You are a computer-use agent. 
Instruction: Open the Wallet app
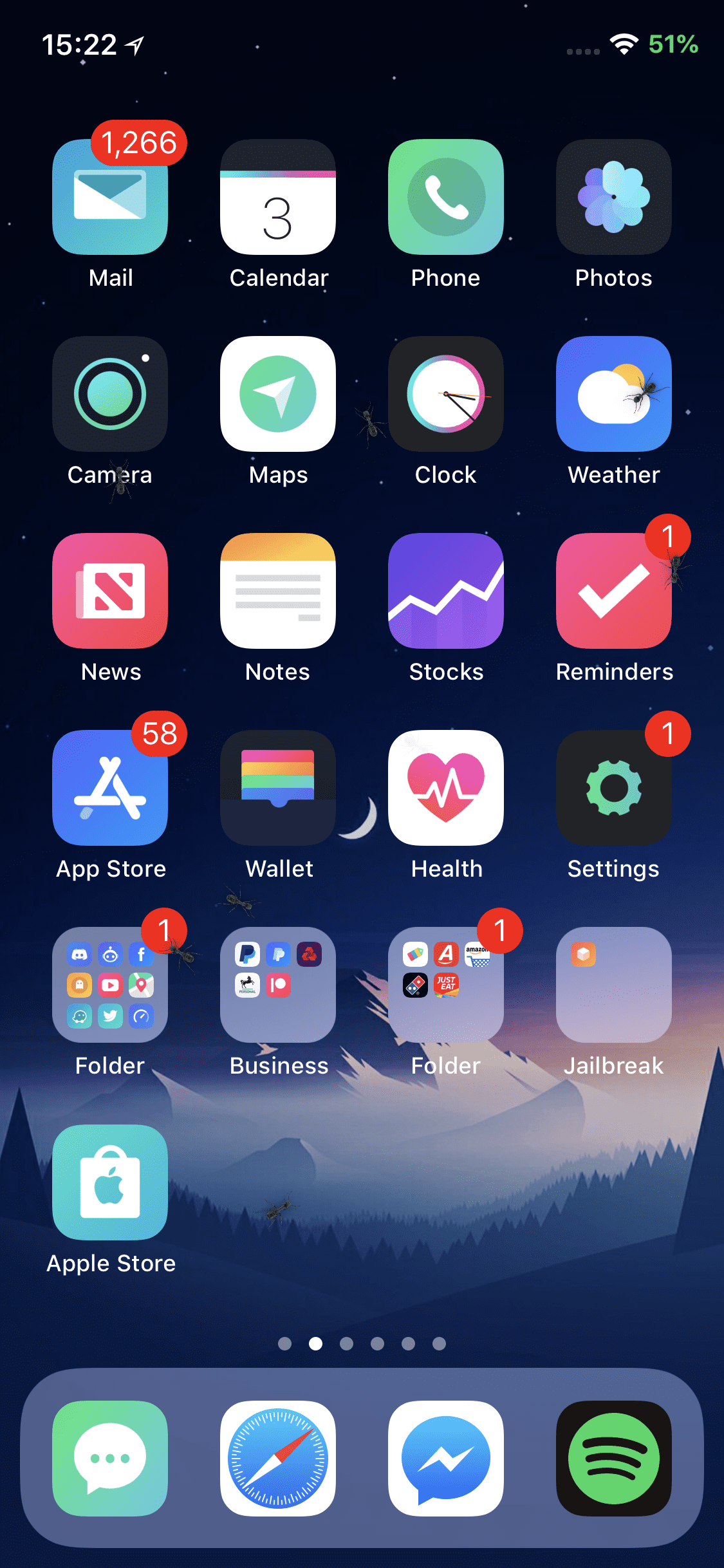coord(278,788)
